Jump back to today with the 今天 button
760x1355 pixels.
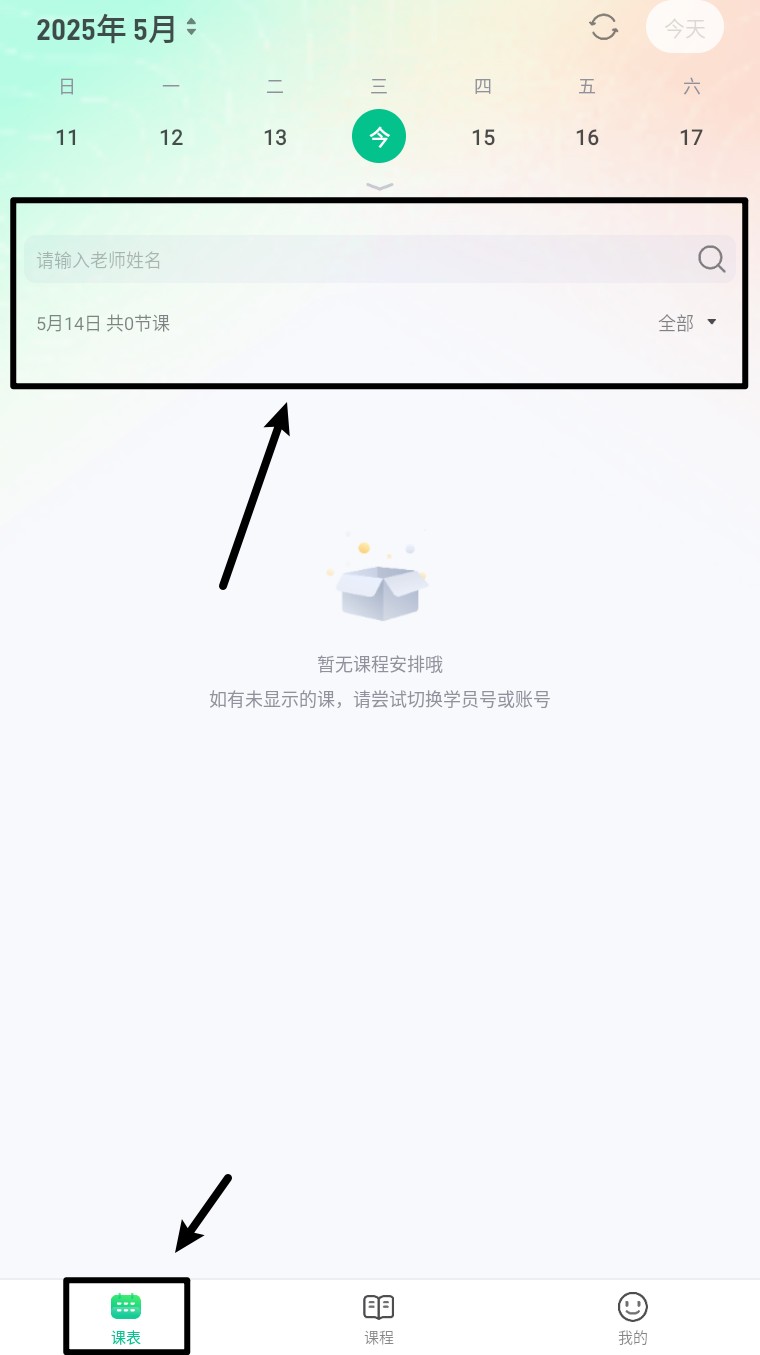[685, 28]
